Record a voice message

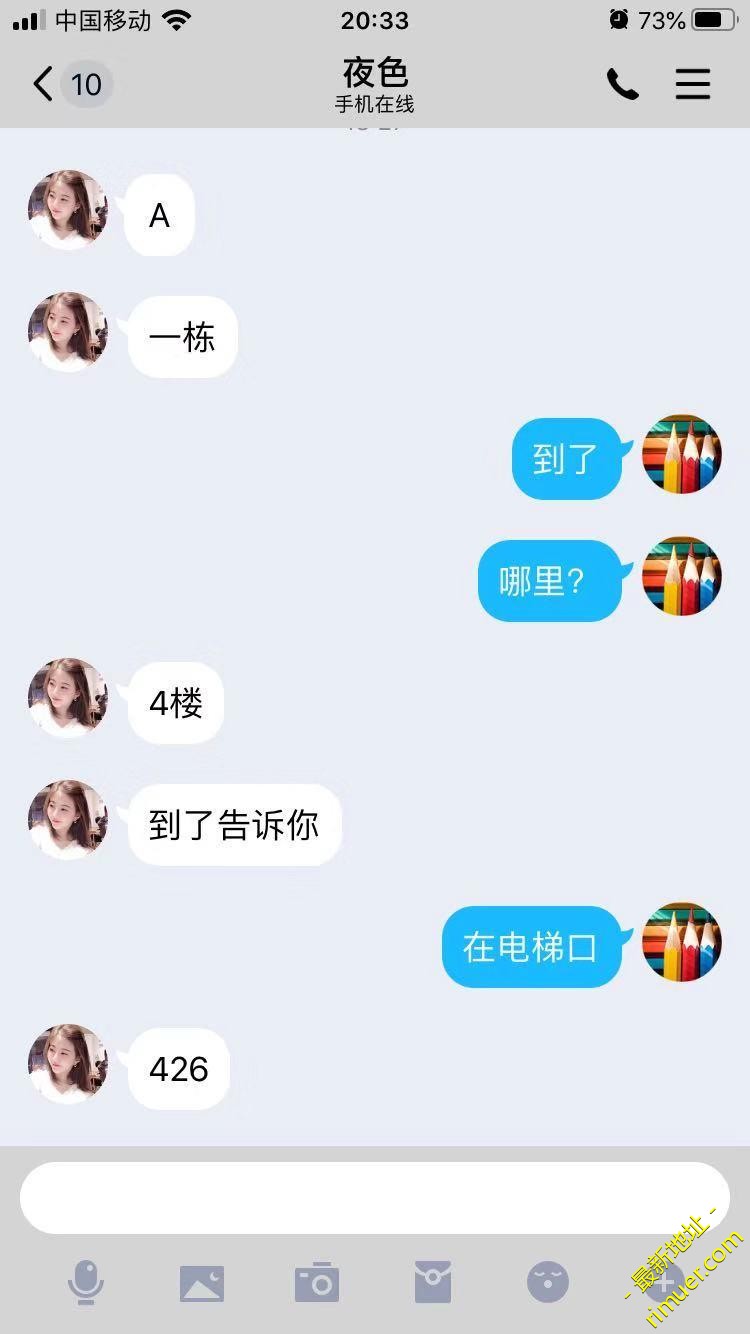[x=86, y=1282]
